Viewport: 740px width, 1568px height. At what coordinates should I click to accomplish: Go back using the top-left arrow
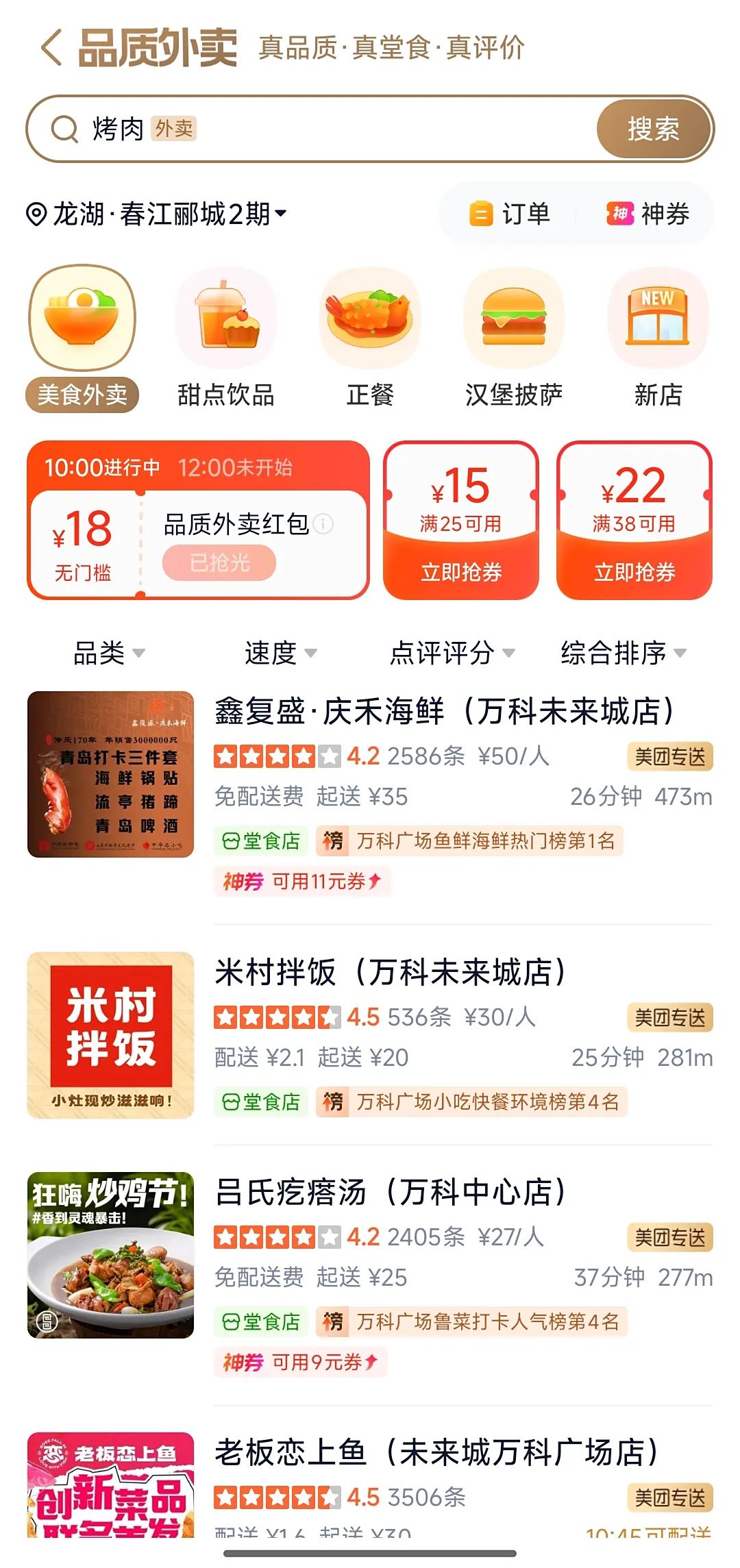click(52, 48)
